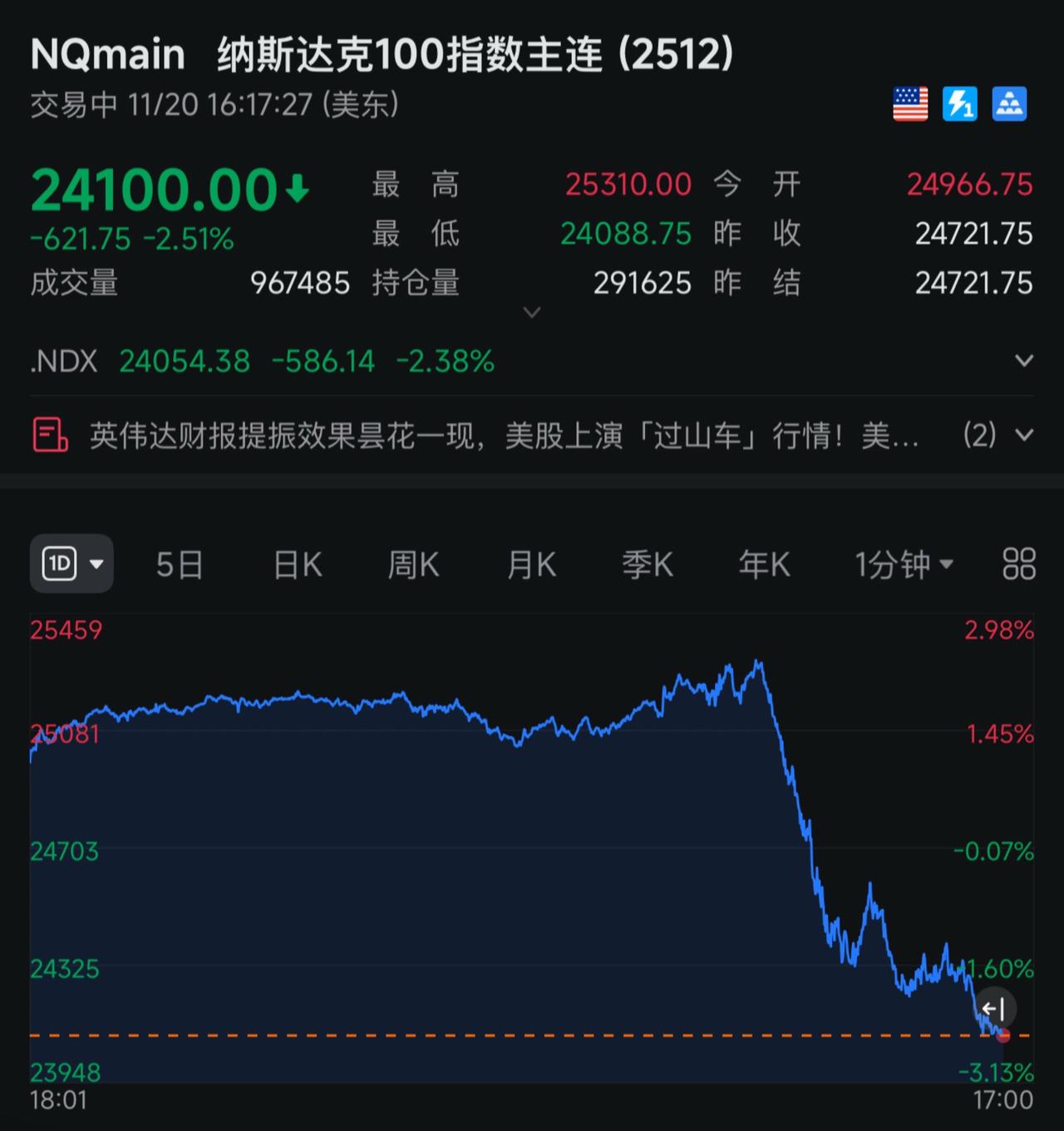Screen dimensions: 1064x1131
Task: Open the lightning futures quick-trade icon
Action: click(x=960, y=106)
